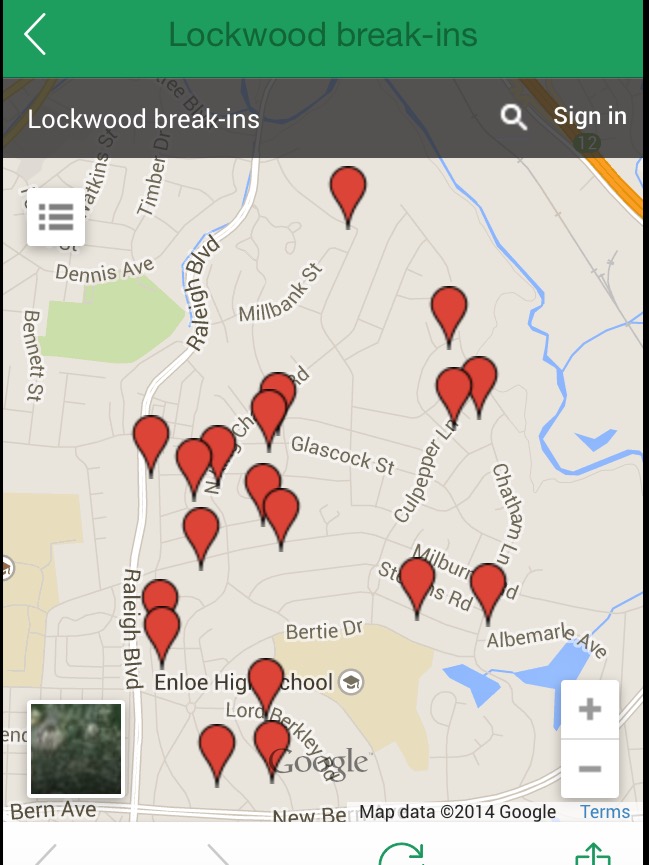Select the red marker north of Millbank St
Screen dimensions: 649x865
[x=348, y=190]
